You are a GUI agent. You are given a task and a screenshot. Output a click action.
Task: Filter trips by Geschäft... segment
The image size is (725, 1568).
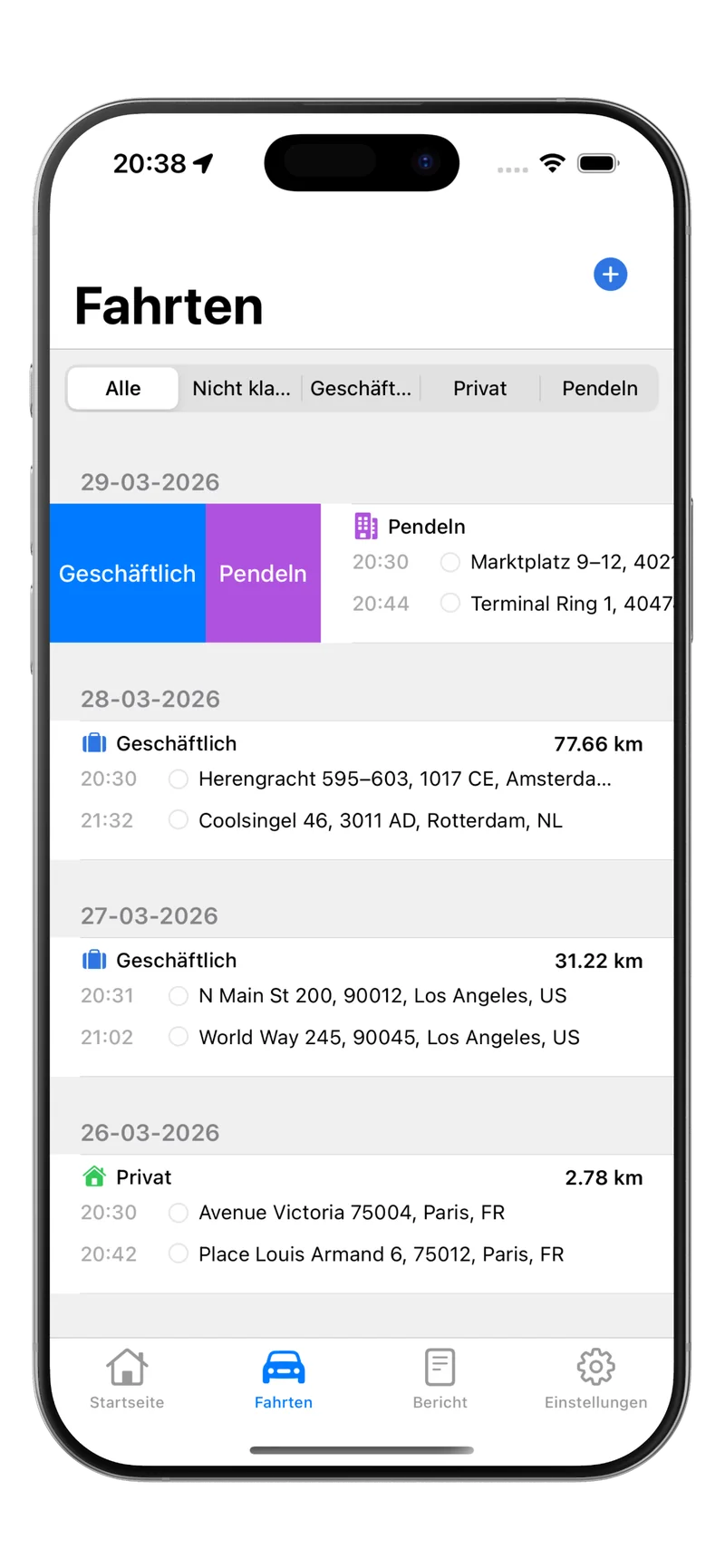[x=361, y=389]
